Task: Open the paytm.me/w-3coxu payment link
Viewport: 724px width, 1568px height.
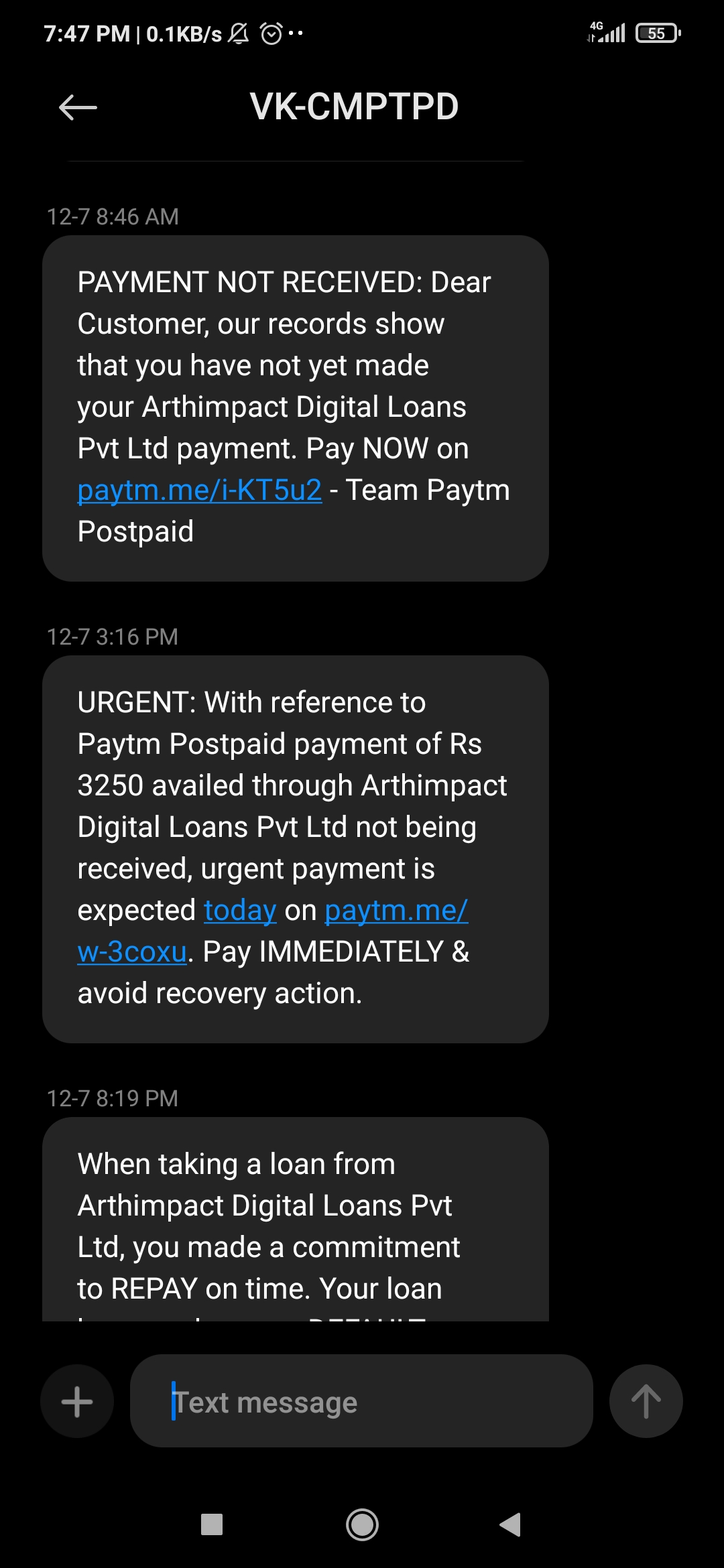Action: (396, 911)
